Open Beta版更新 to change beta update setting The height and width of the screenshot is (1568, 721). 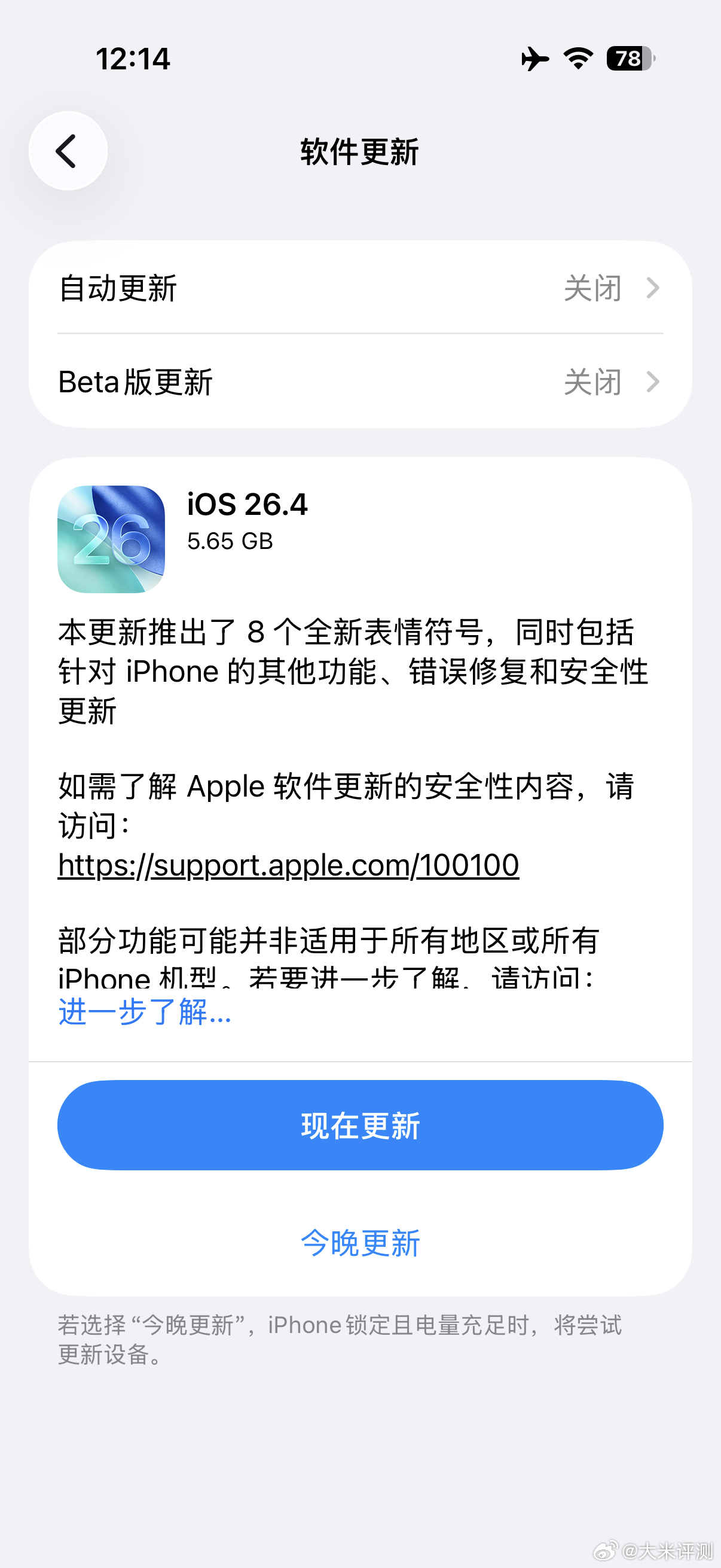(x=360, y=383)
